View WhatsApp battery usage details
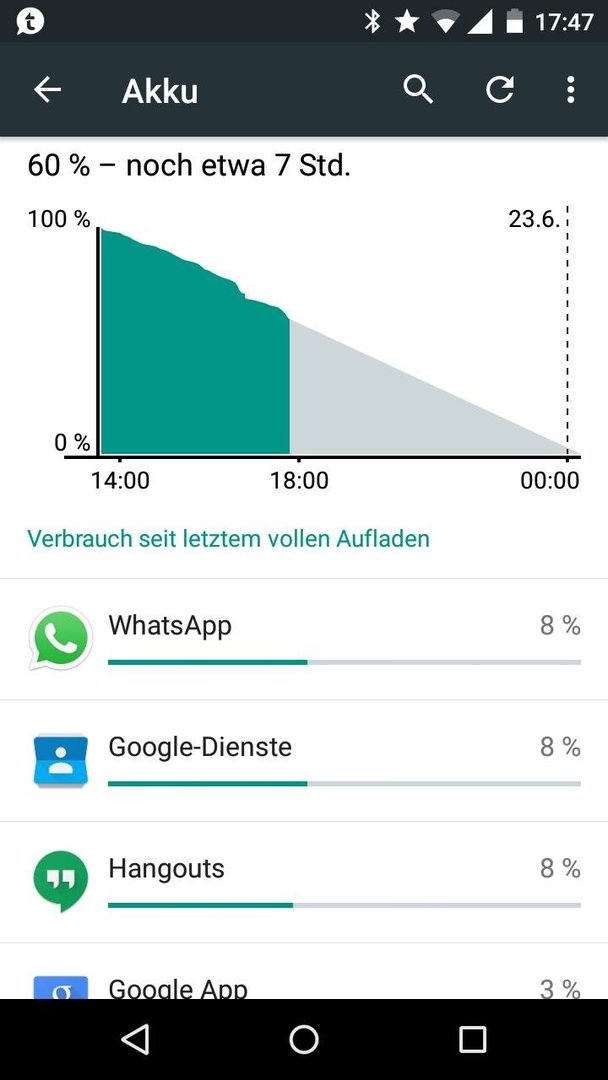 pyautogui.click(x=304, y=639)
